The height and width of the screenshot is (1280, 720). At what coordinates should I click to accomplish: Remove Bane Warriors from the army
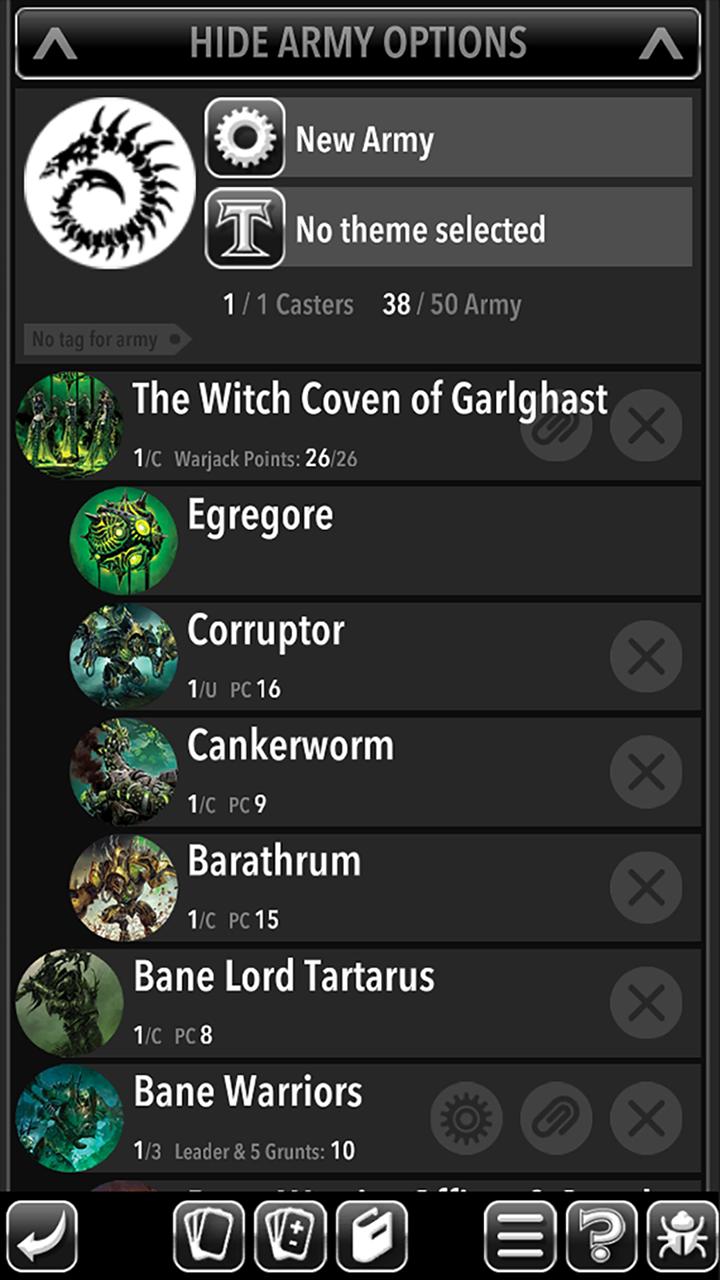click(x=646, y=1118)
